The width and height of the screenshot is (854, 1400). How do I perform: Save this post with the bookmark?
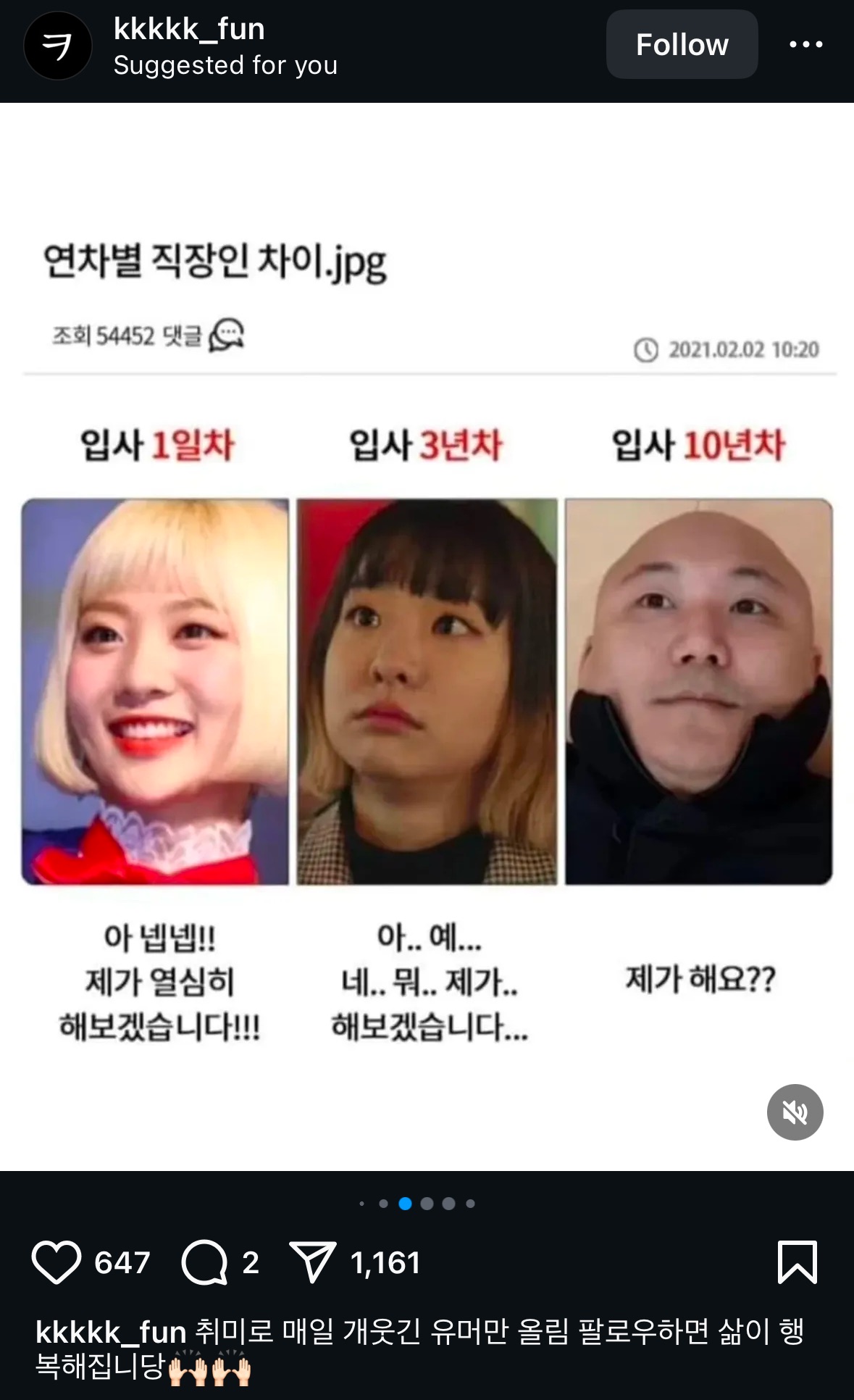coord(797,1262)
